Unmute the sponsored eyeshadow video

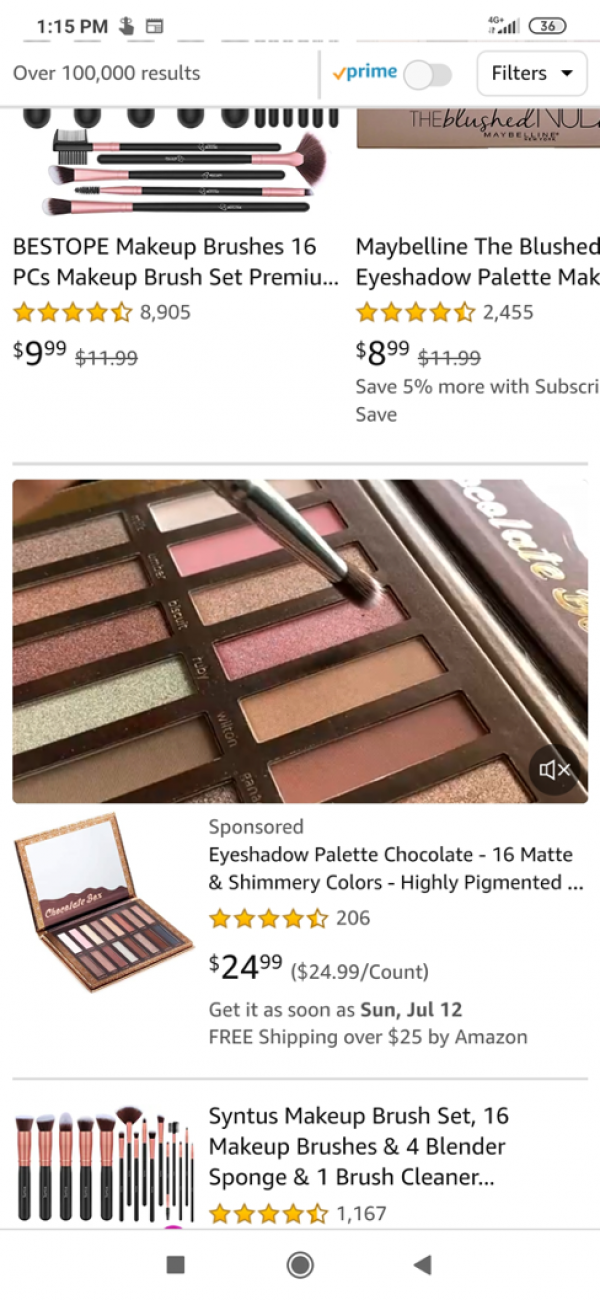click(x=554, y=769)
